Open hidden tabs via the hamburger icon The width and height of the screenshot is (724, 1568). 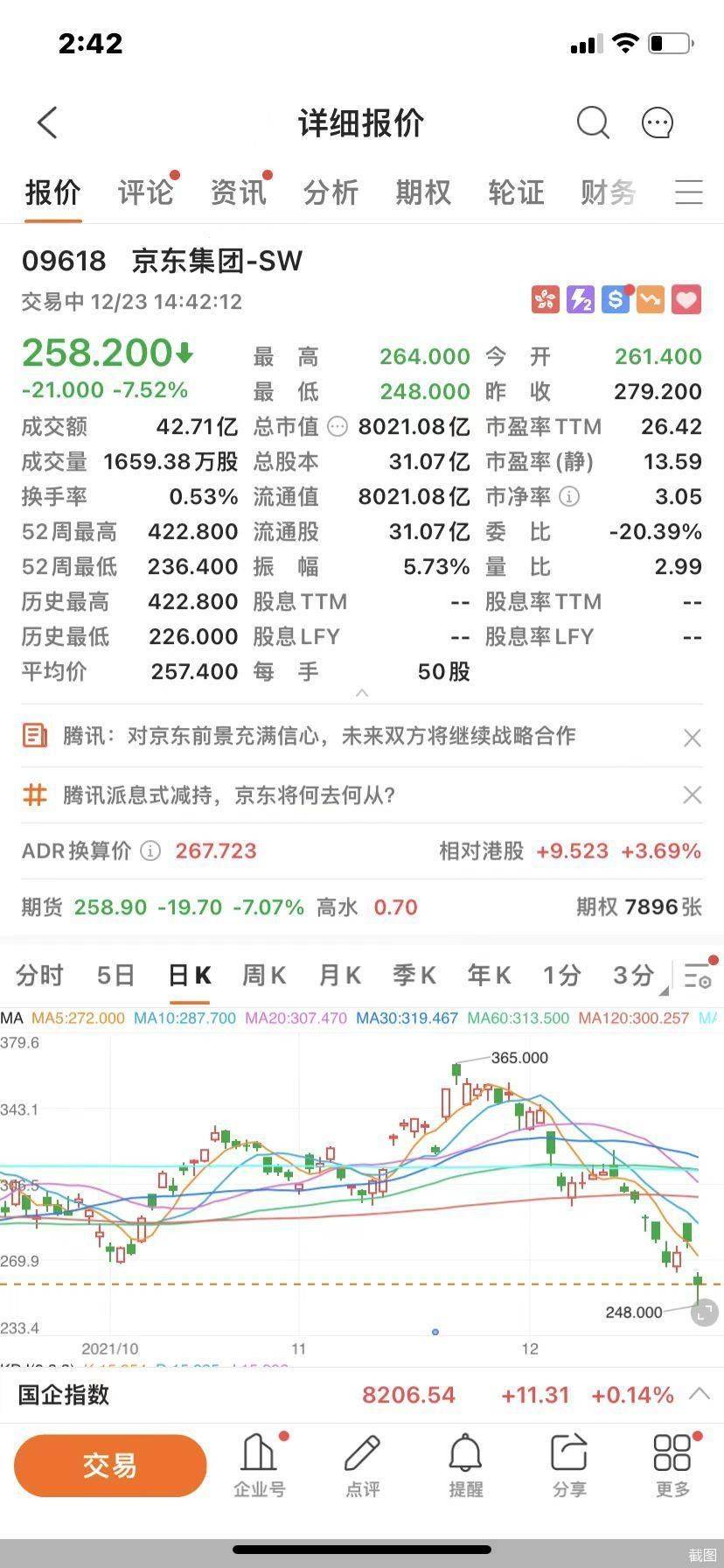689,192
